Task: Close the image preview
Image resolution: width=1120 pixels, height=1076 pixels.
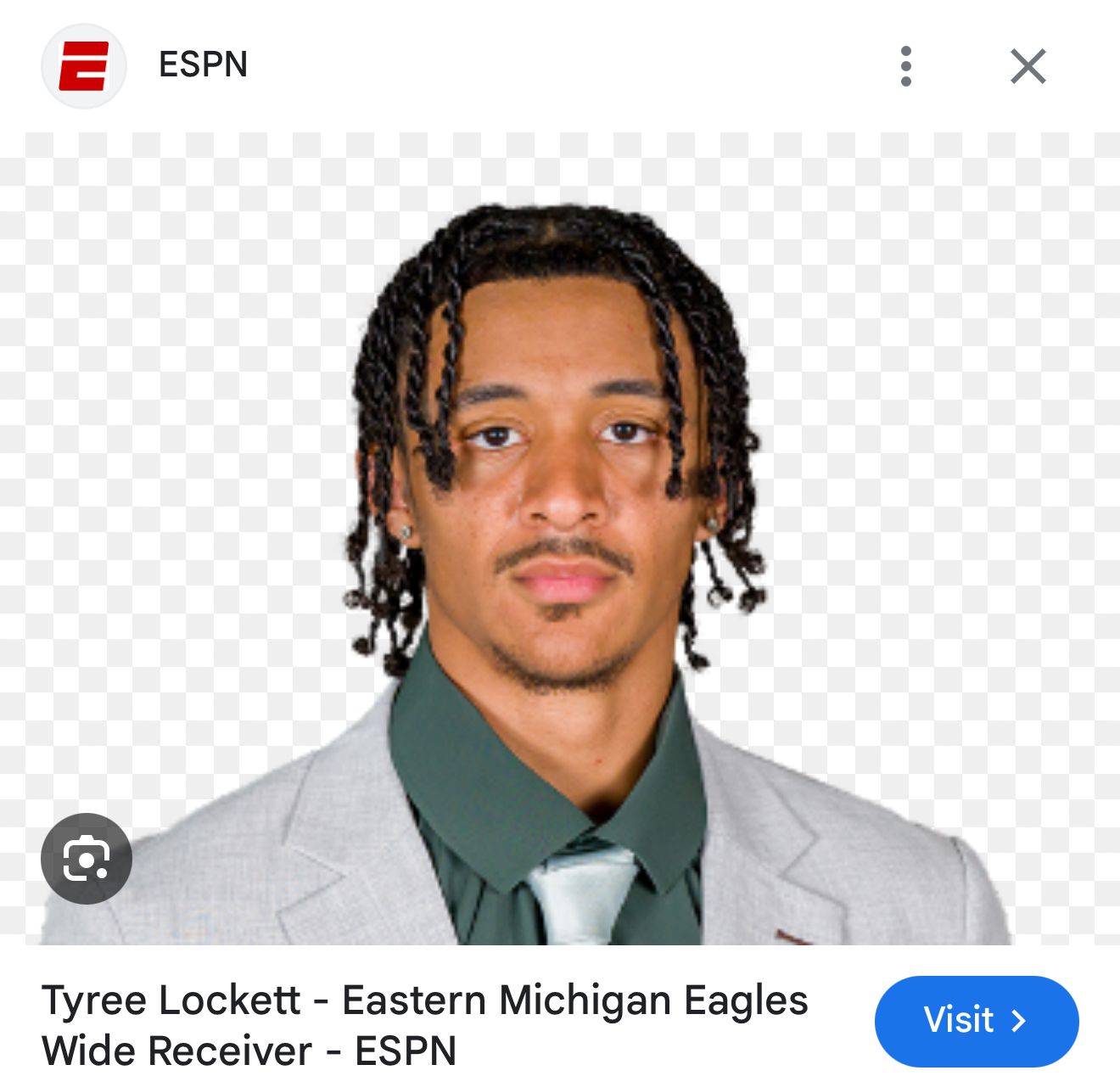Action: (1028, 66)
